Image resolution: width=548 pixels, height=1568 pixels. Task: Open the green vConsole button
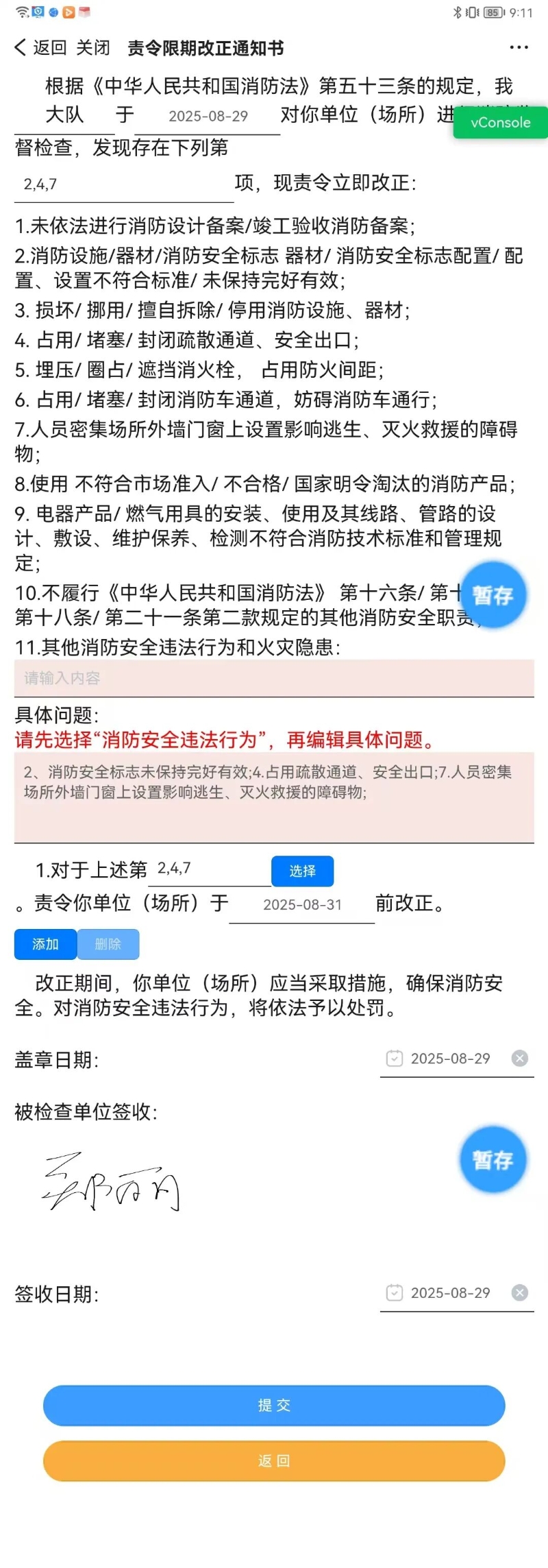pyautogui.click(x=500, y=123)
